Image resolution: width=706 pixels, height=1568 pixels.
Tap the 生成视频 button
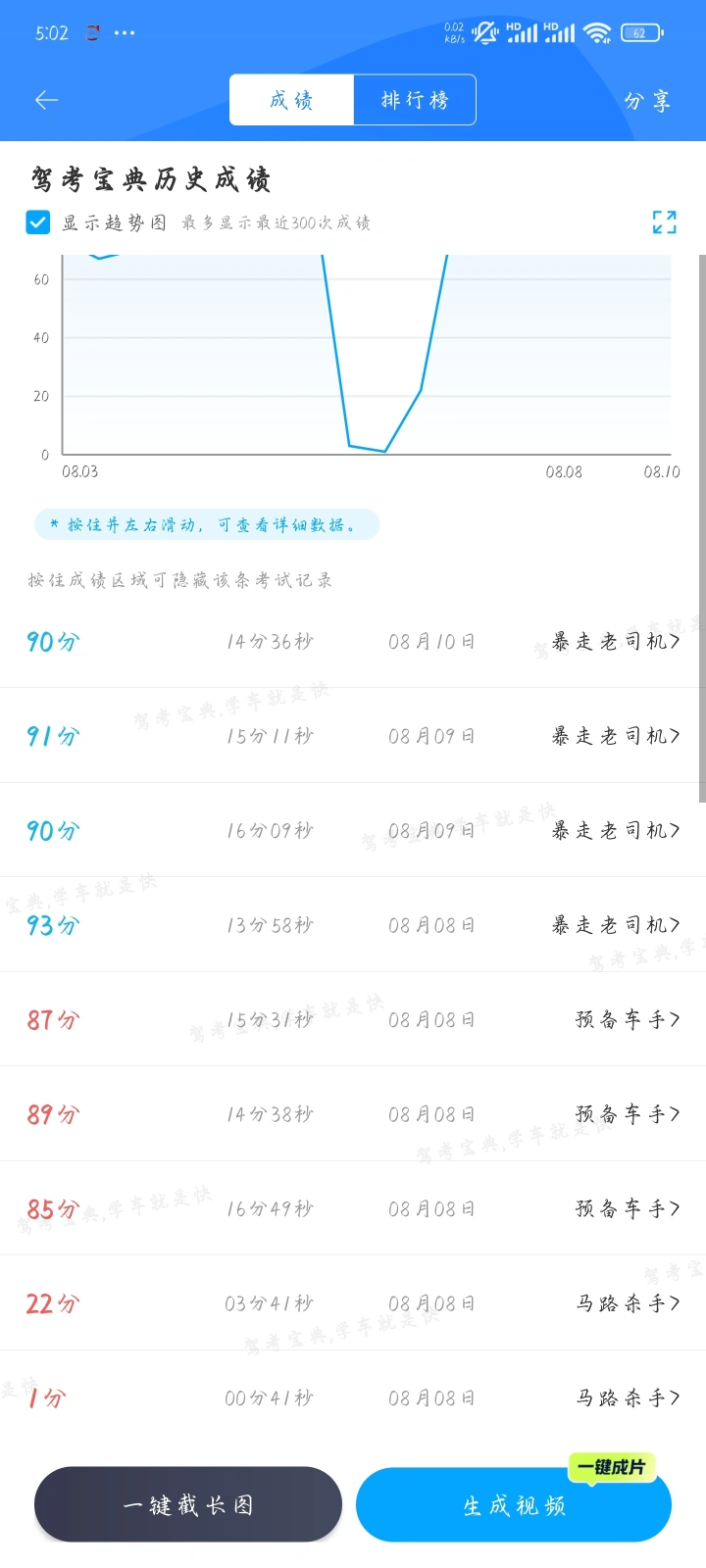point(514,1504)
